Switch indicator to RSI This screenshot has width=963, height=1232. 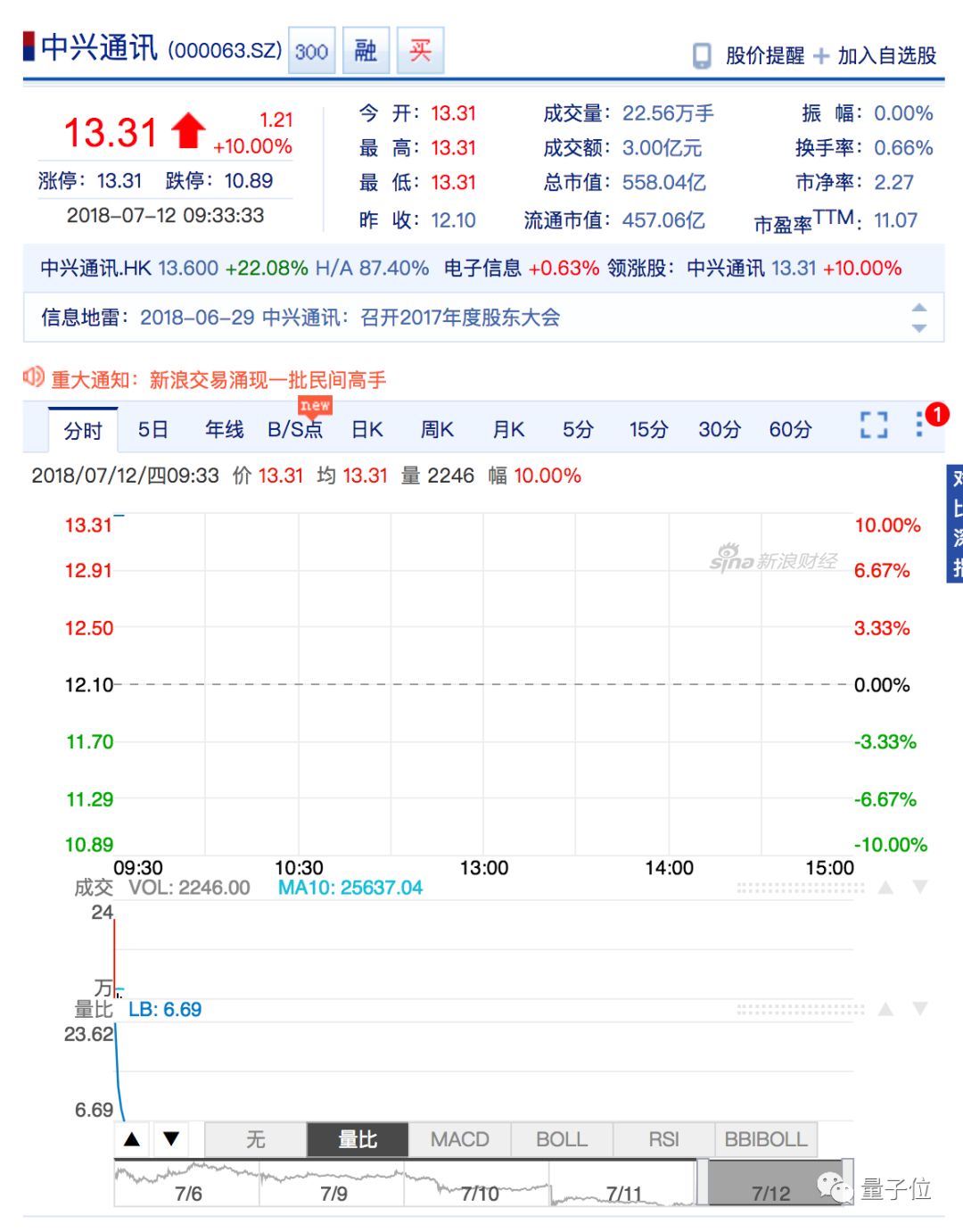point(663,1139)
